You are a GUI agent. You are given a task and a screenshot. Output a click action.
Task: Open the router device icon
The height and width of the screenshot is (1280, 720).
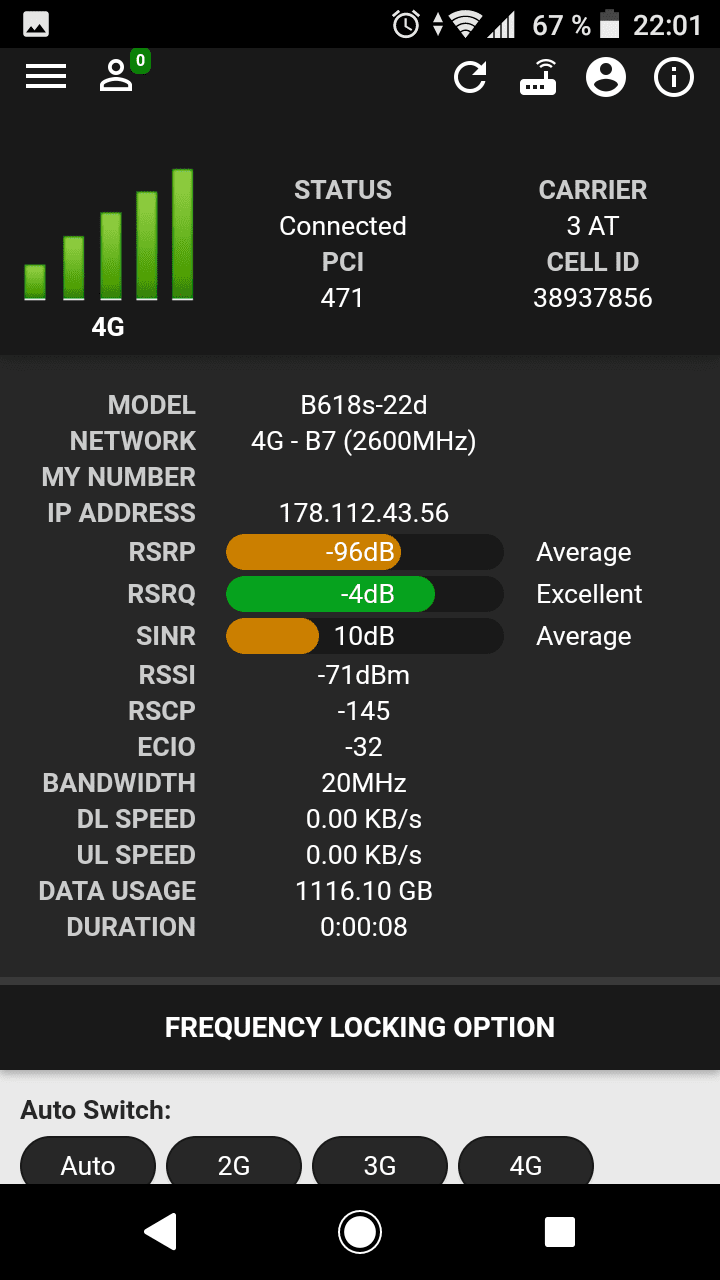(538, 77)
